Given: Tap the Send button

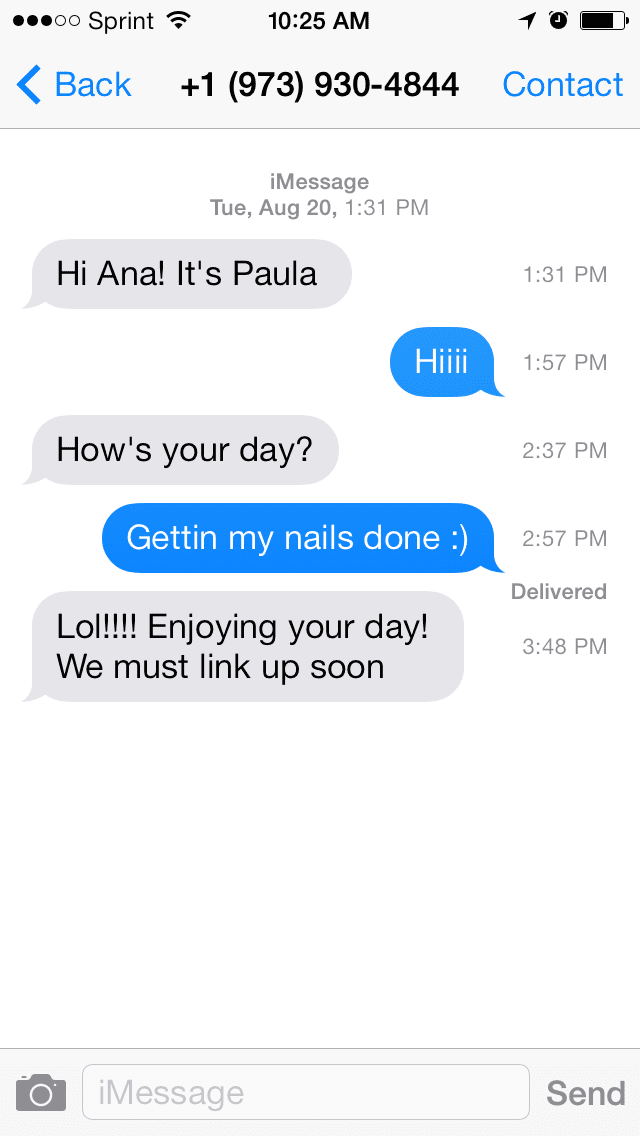Looking at the screenshot, I should pos(585,1093).
